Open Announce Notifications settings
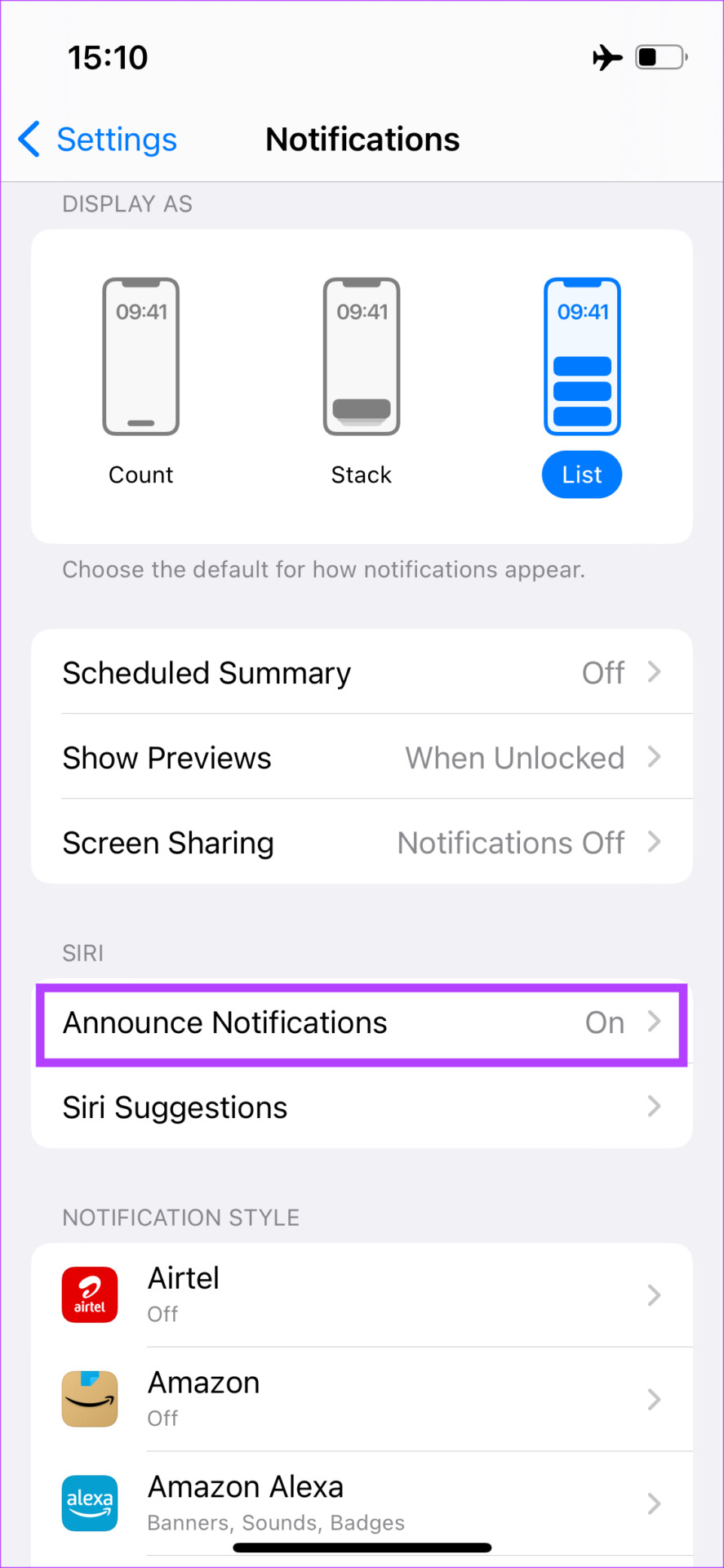The height and width of the screenshot is (1568, 724). click(362, 1023)
